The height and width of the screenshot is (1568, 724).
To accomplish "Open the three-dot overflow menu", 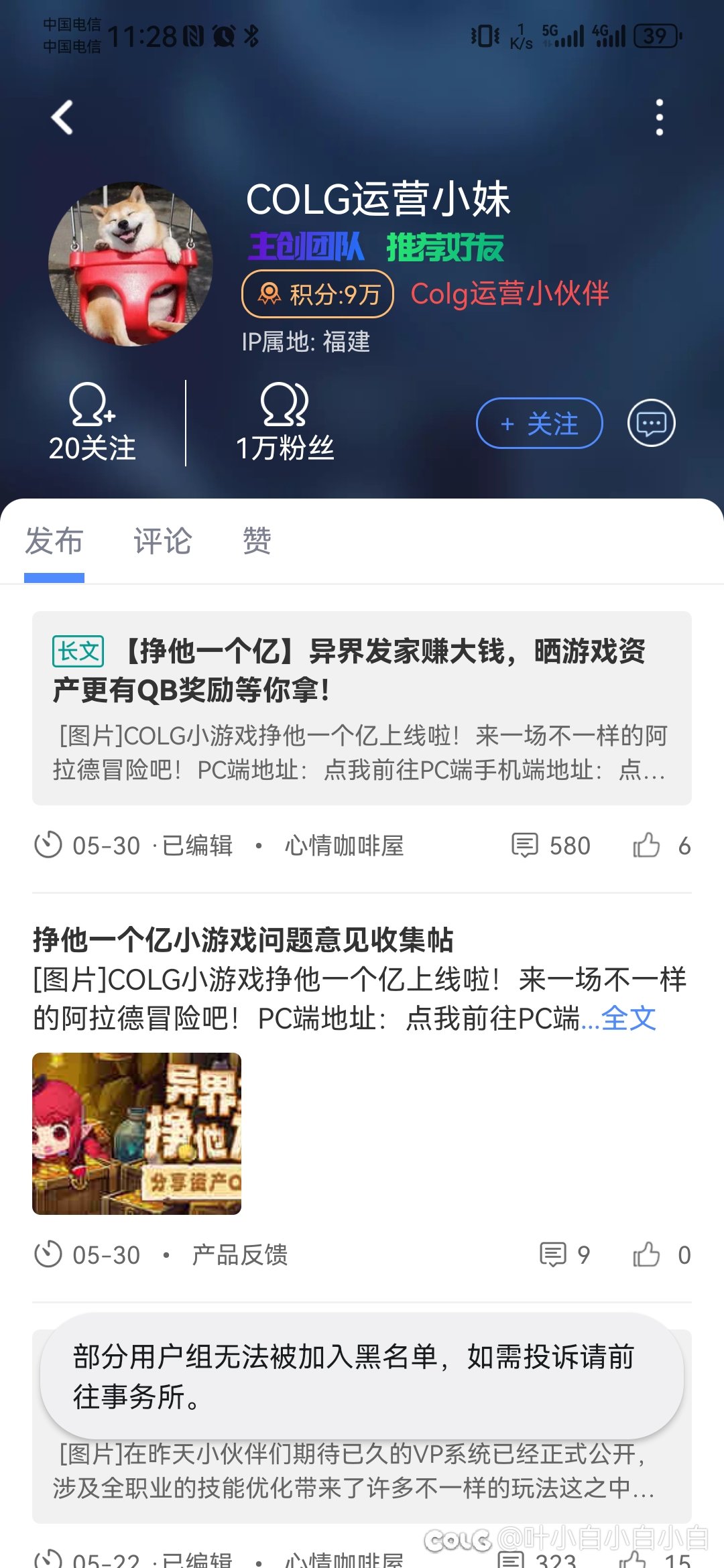I will (660, 118).
